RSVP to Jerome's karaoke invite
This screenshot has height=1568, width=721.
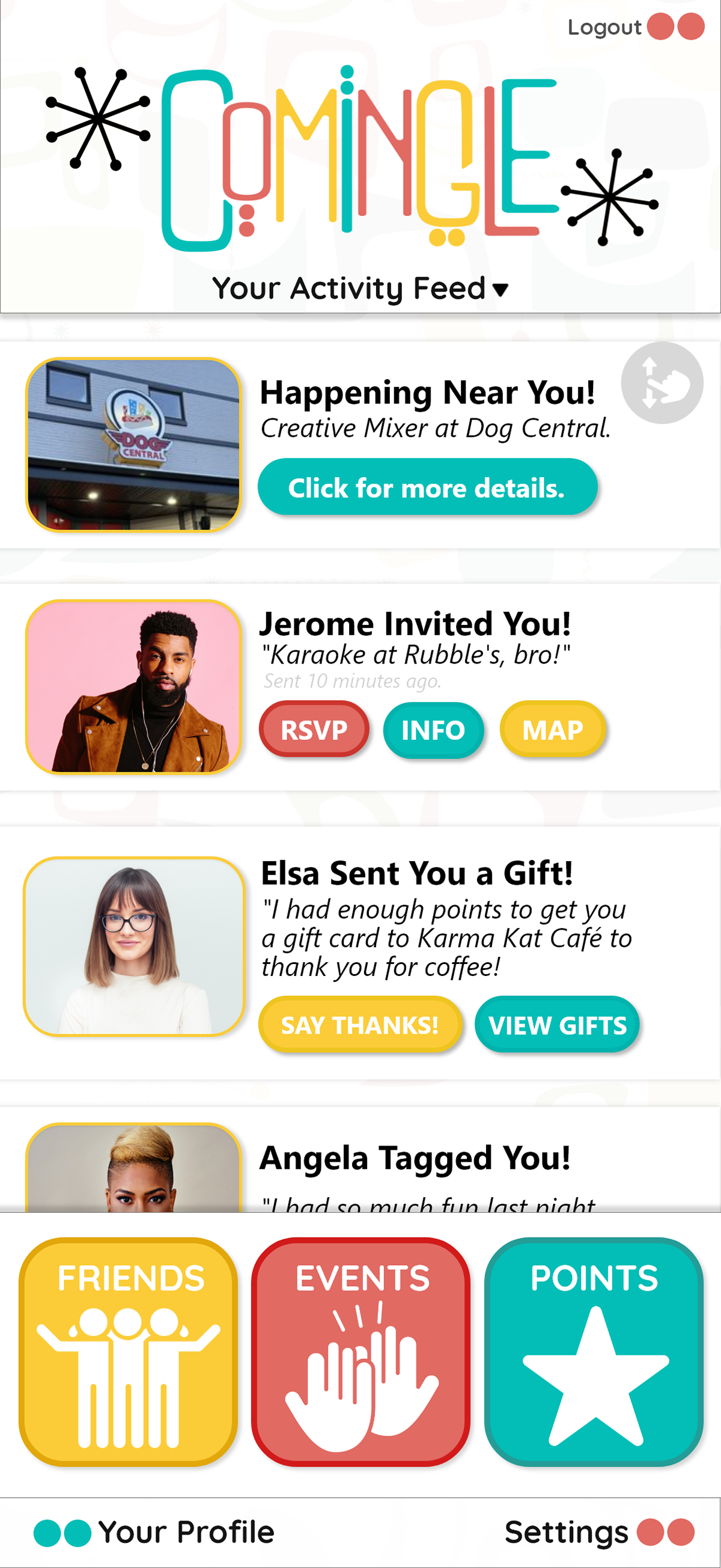pos(314,729)
